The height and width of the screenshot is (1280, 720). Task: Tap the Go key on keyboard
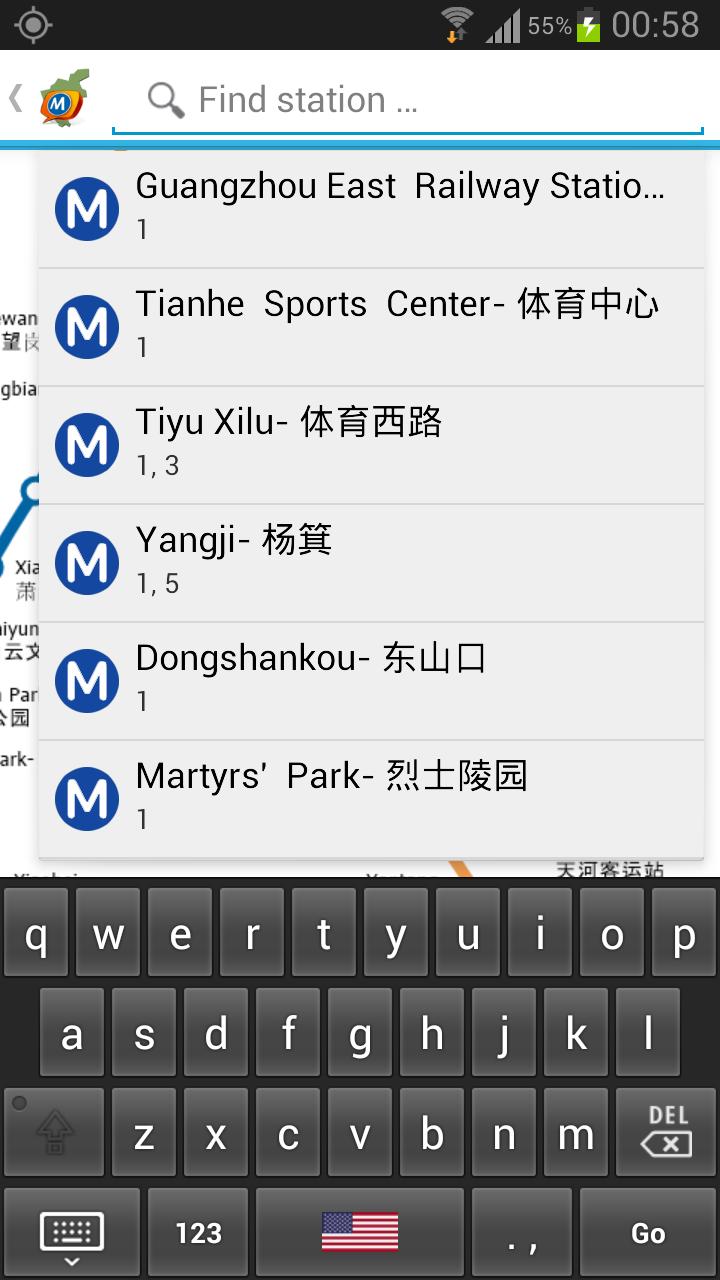point(647,1233)
